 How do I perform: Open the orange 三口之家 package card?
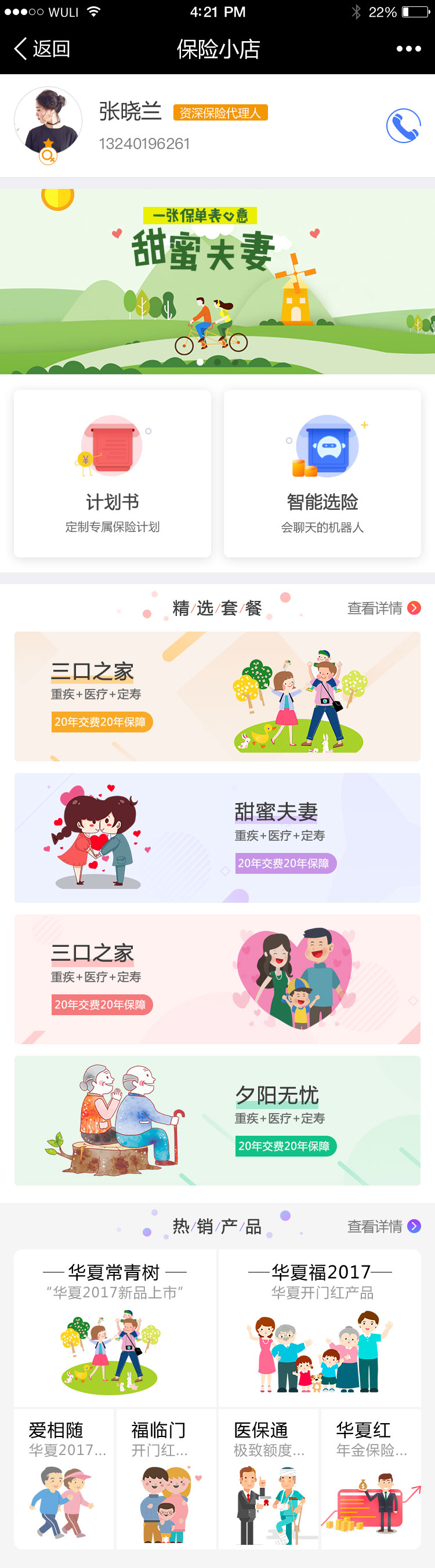(x=217, y=697)
